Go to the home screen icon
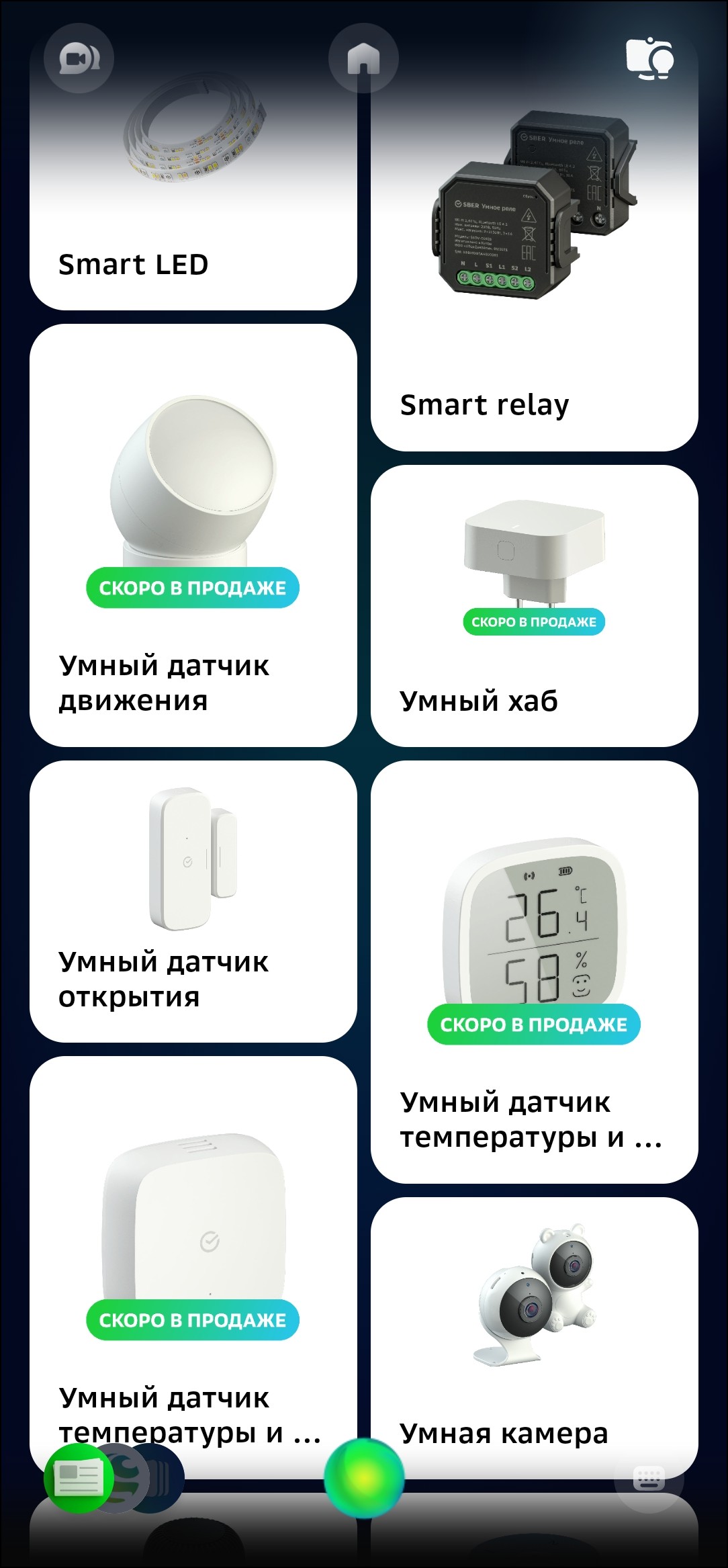The height and width of the screenshot is (1568, 728). click(x=363, y=58)
